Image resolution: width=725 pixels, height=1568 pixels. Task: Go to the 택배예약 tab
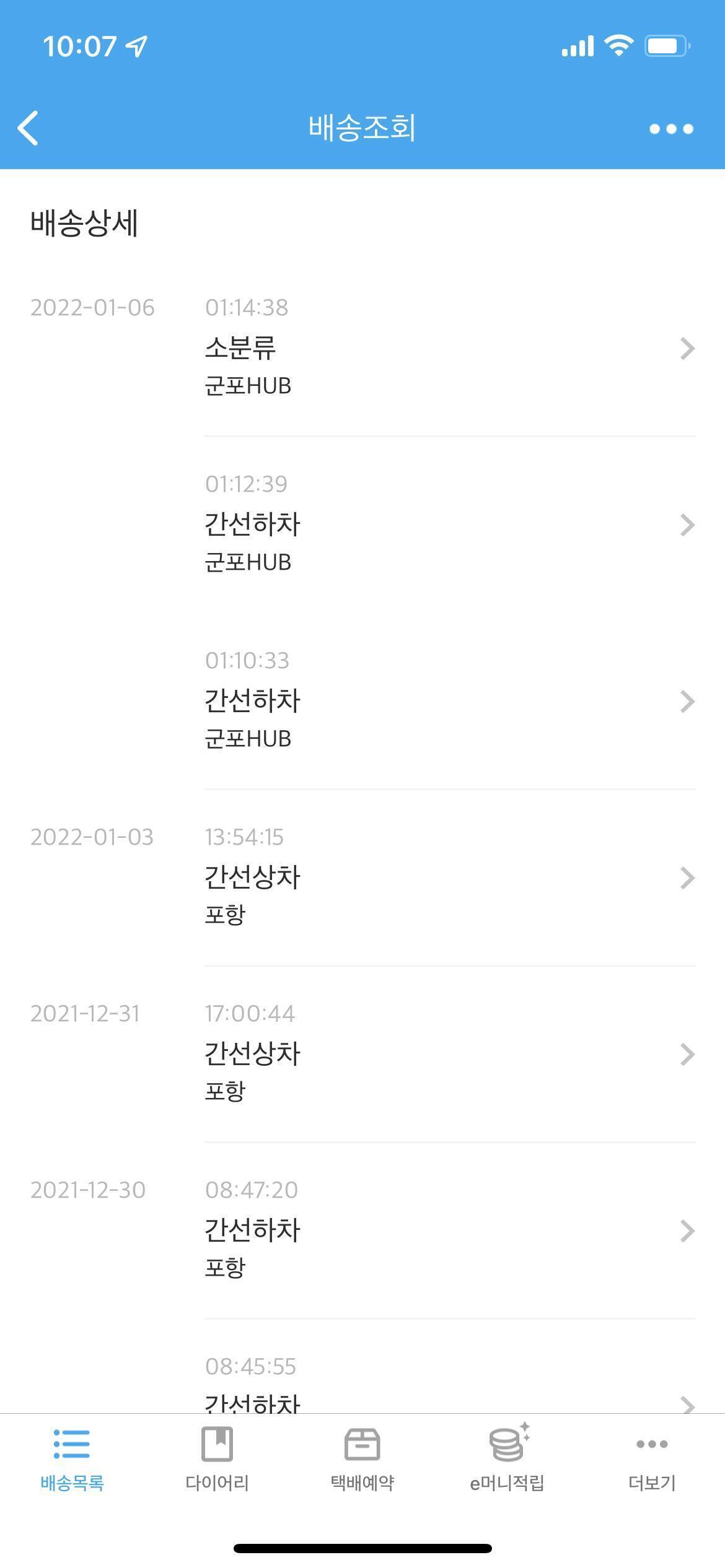coord(362,1457)
